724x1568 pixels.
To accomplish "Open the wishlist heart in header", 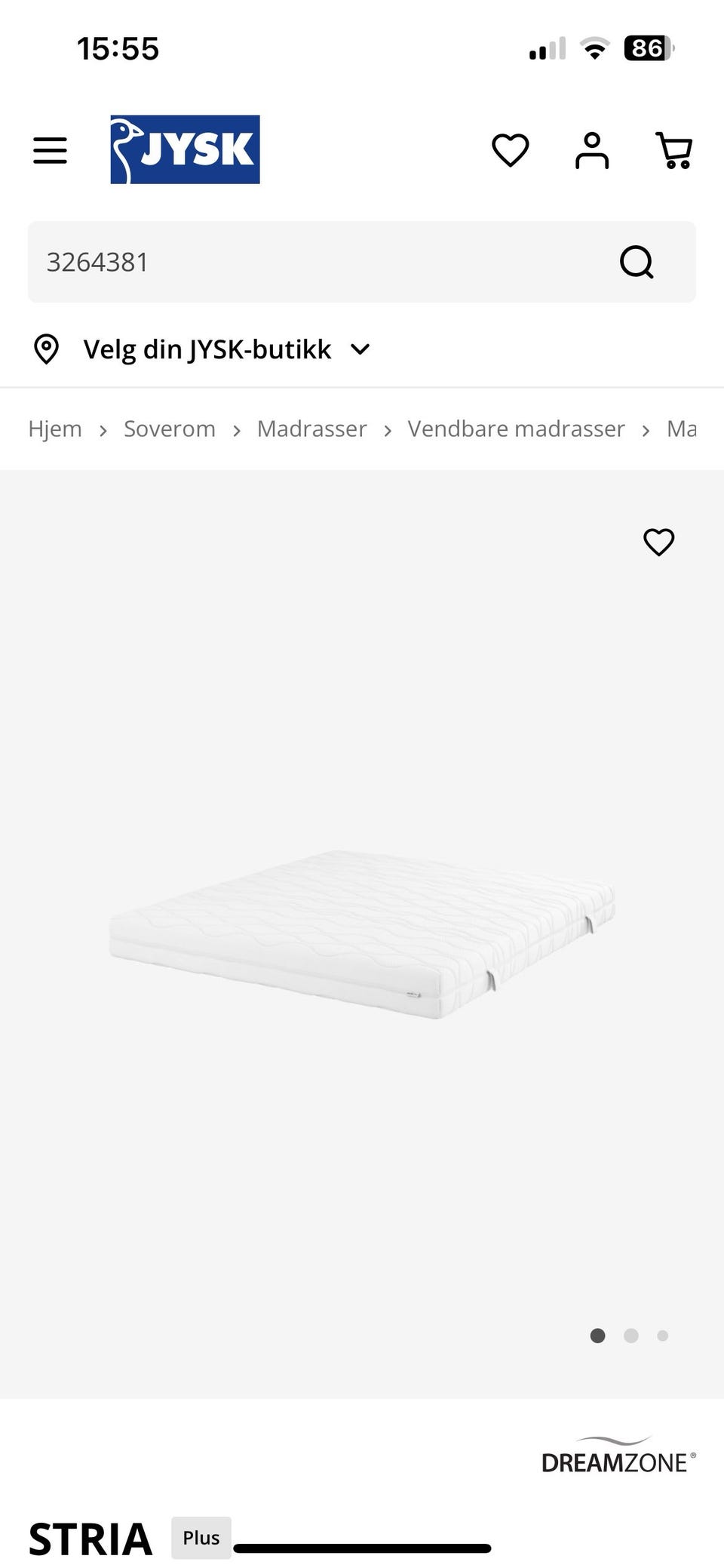I will (511, 149).
